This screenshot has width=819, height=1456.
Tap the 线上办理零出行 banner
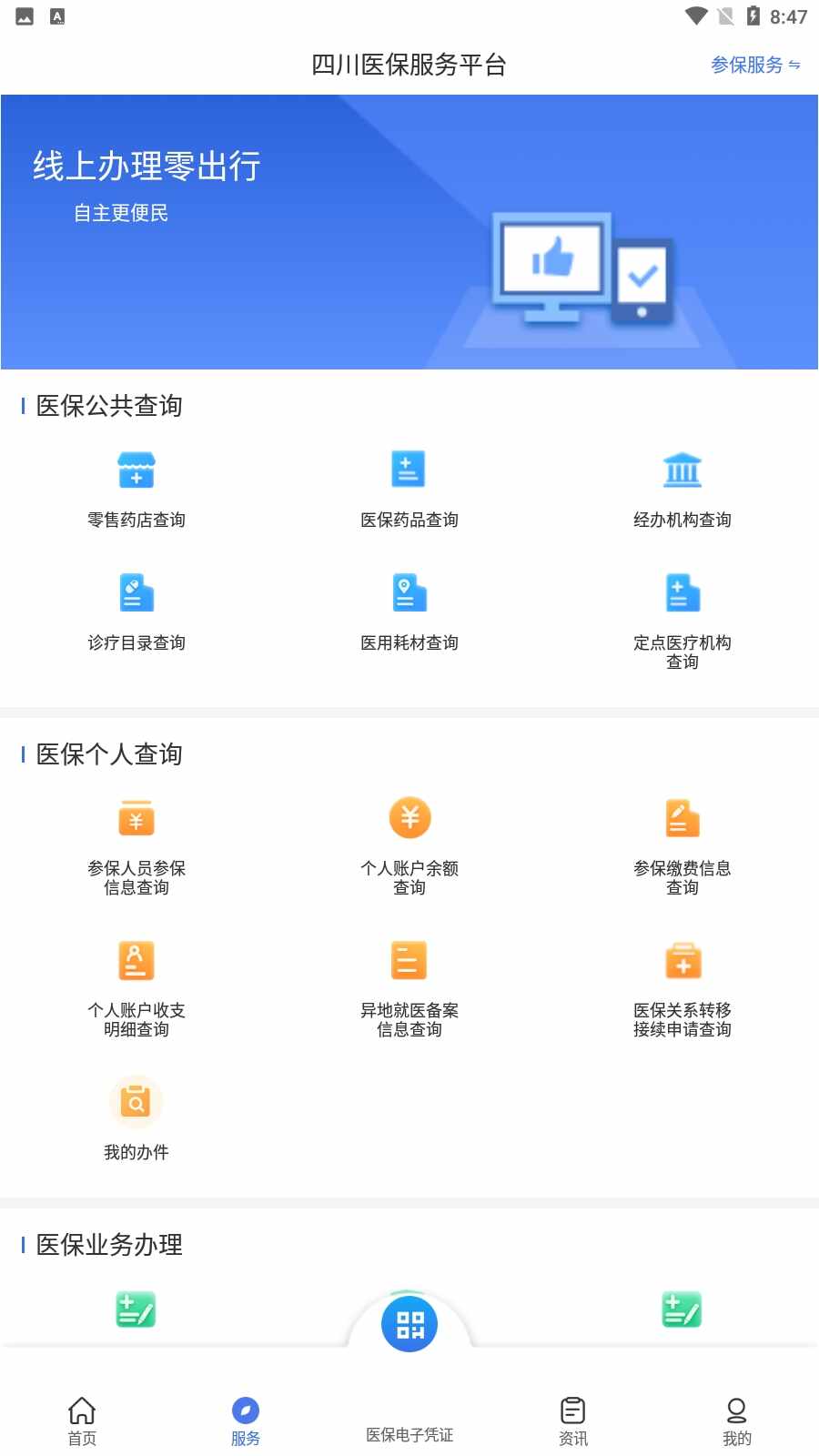(x=409, y=232)
